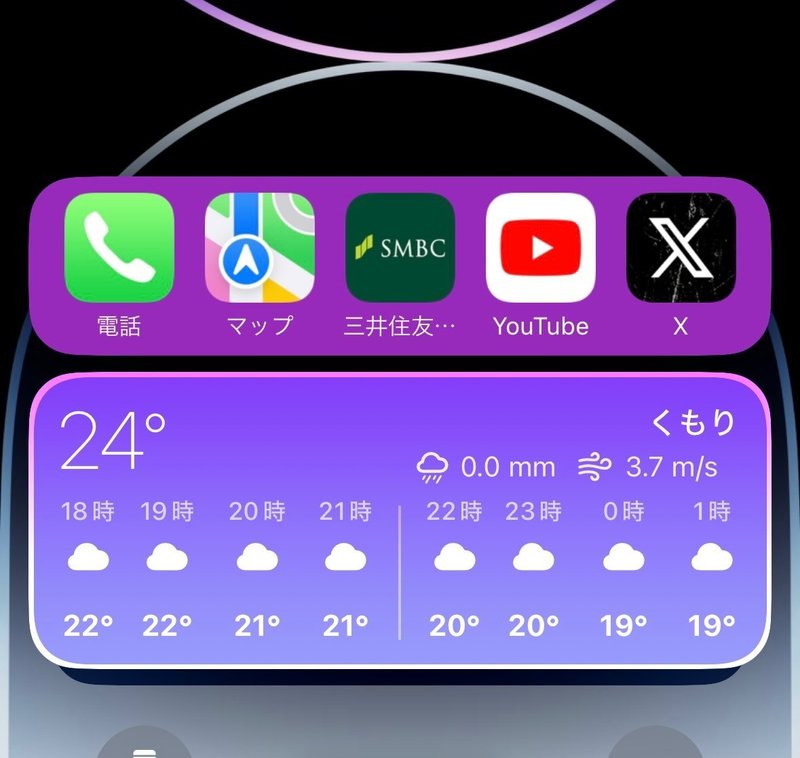Image resolution: width=800 pixels, height=758 pixels.
Task: Launch the YouTube app
Action: tap(540, 248)
